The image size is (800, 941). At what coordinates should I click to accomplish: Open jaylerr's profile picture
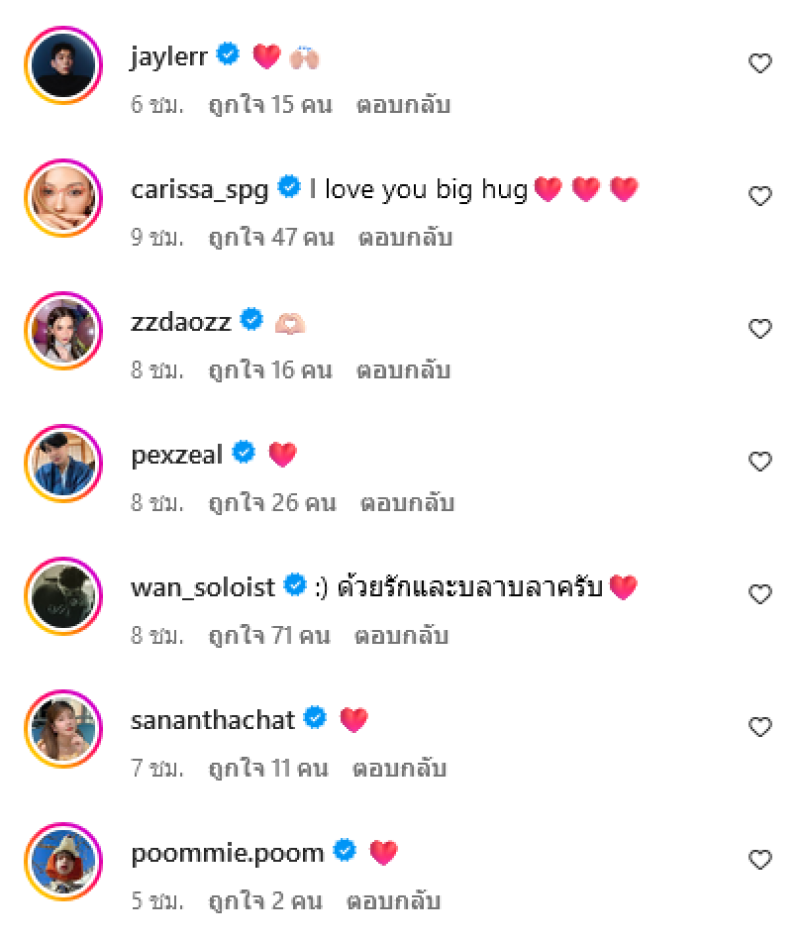pos(63,64)
